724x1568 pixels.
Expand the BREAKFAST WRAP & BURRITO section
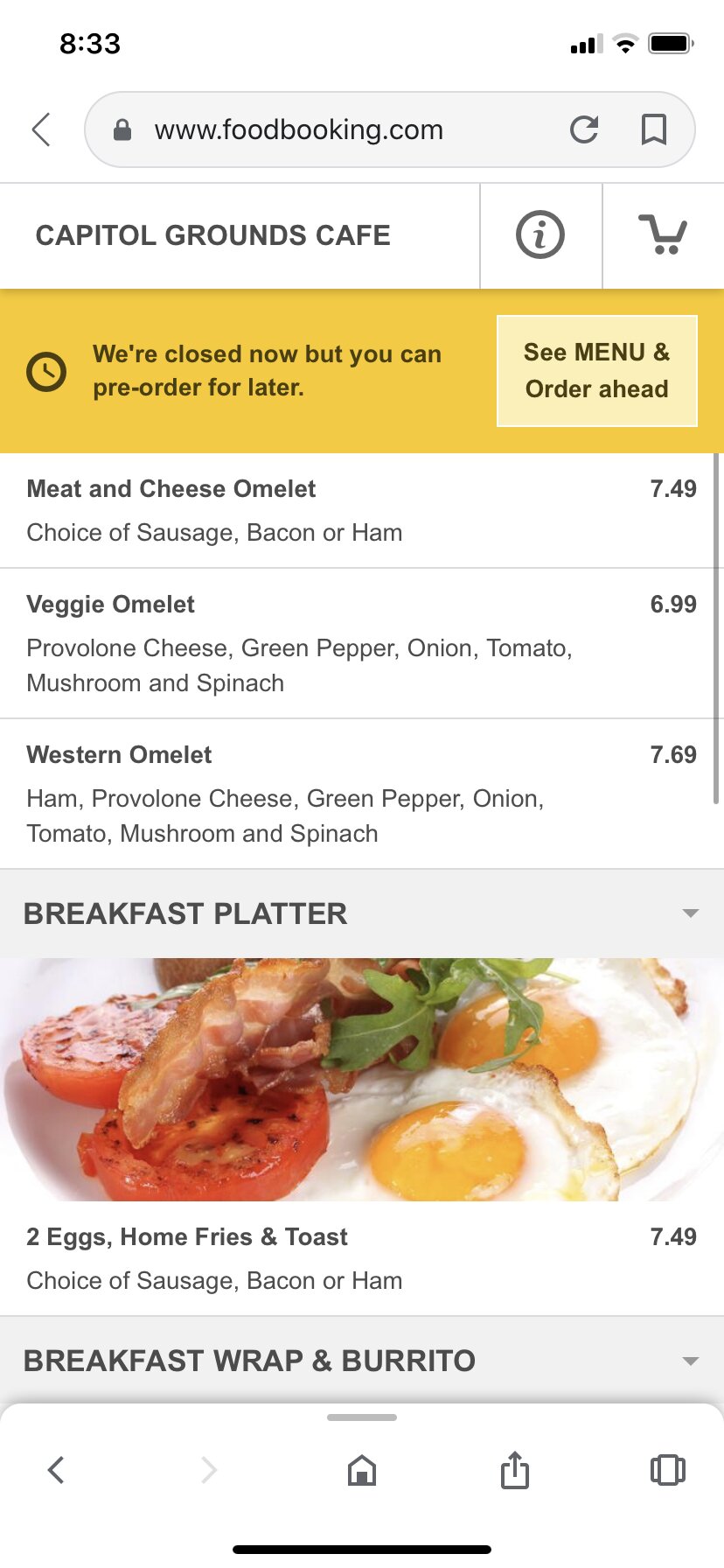point(690,1360)
